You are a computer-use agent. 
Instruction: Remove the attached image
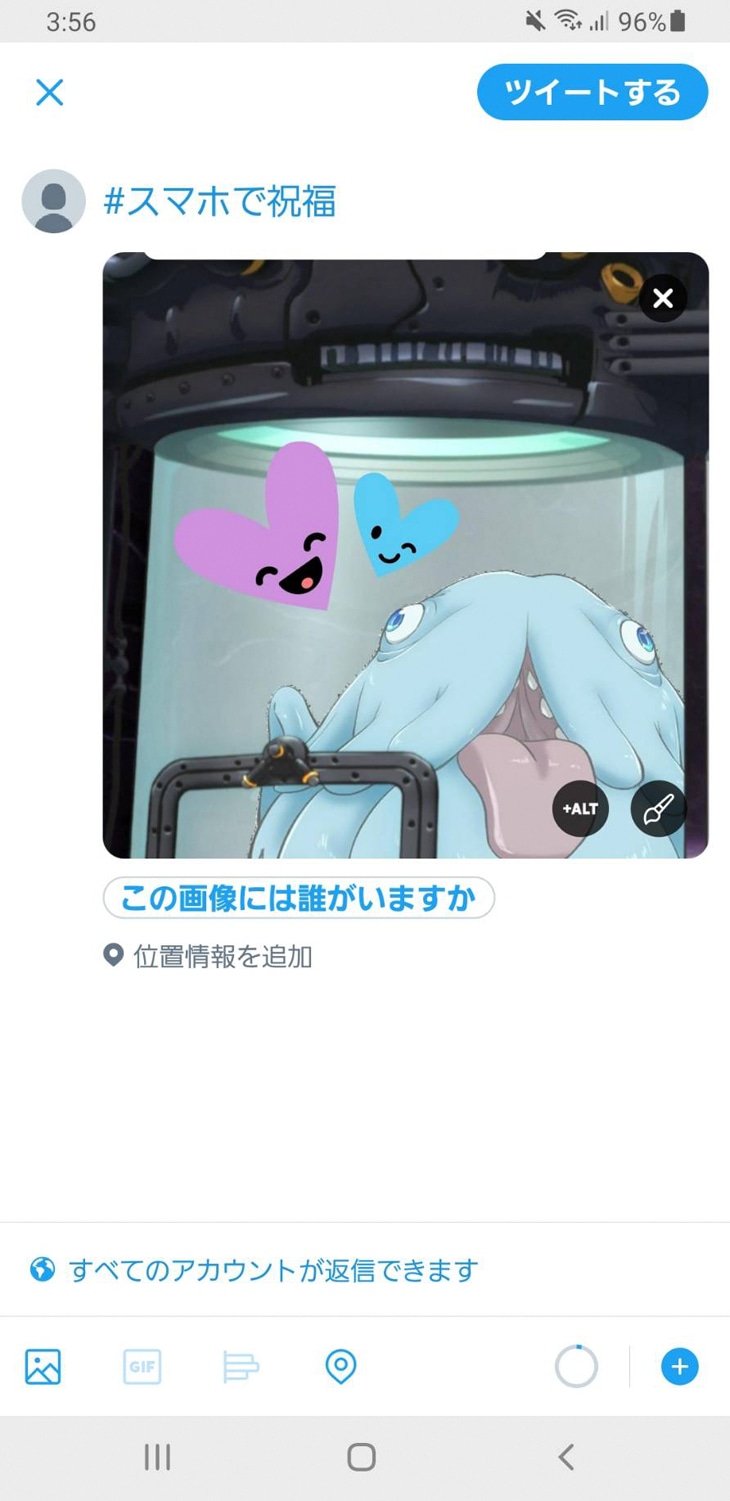coord(662,298)
